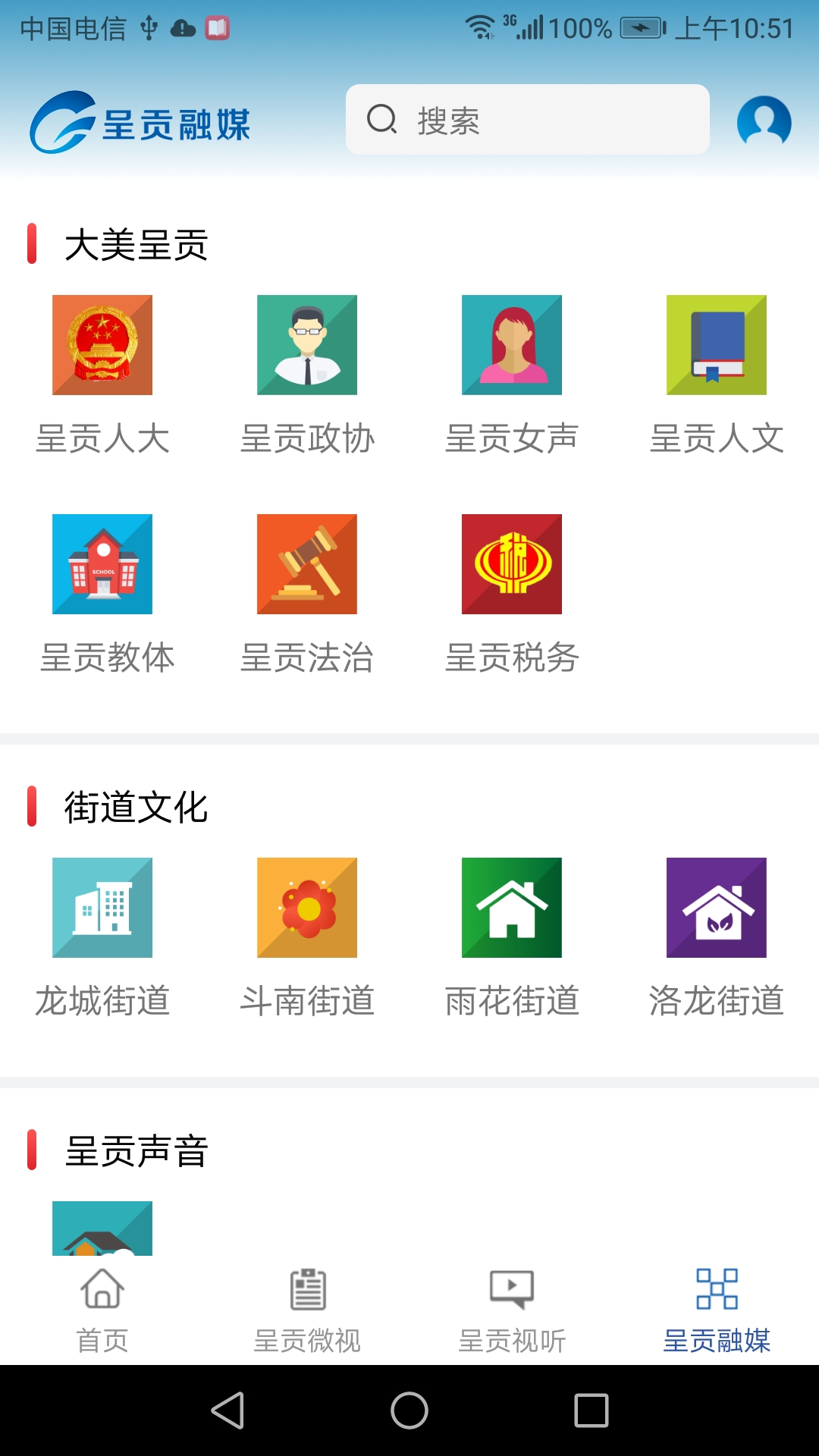Image resolution: width=819 pixels, height=1456 pixels.
Task: Open the 呈贡教体 school icon
Action: pyautogui.click(x=102, y=565)
